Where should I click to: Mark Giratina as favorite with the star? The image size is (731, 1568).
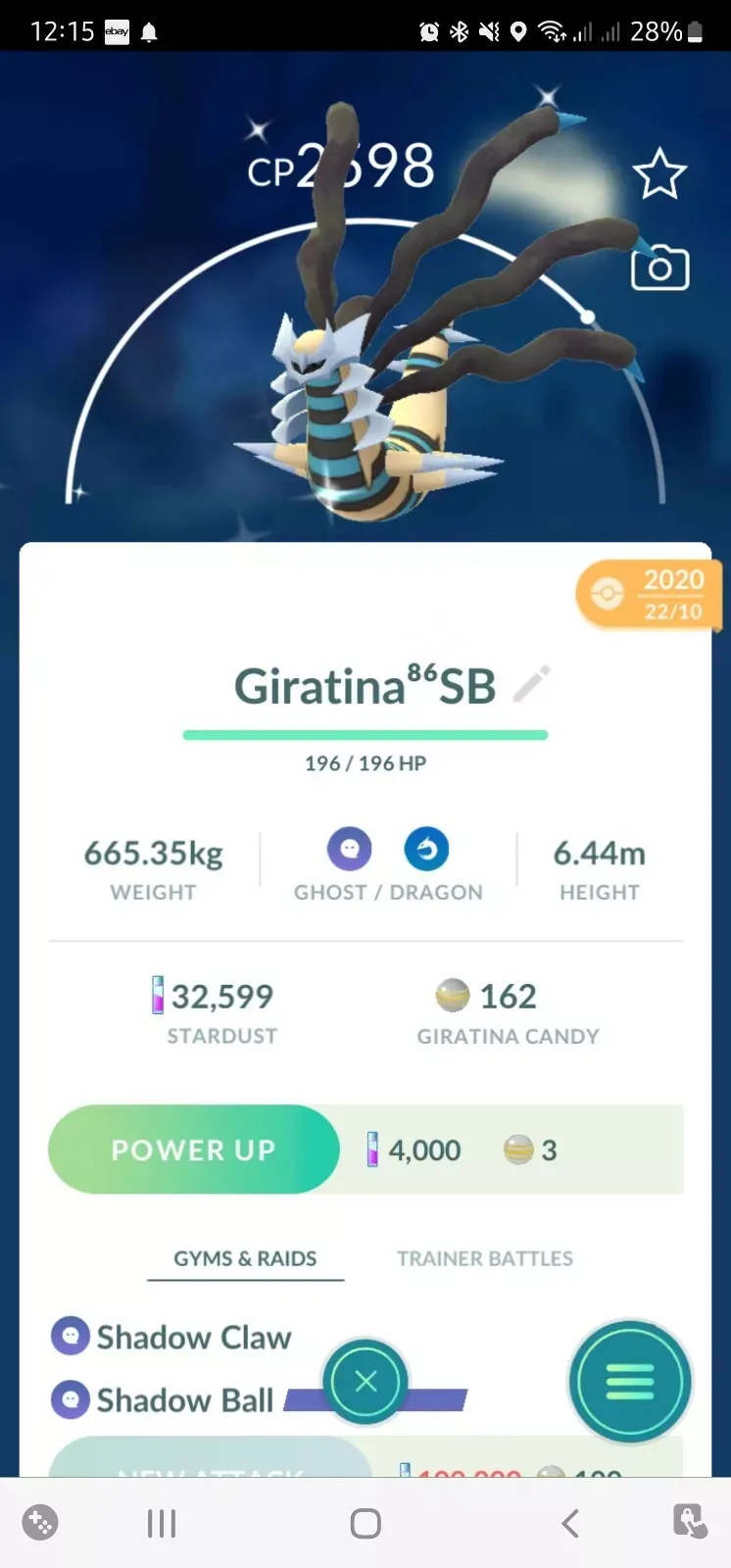tap(659, 174)
